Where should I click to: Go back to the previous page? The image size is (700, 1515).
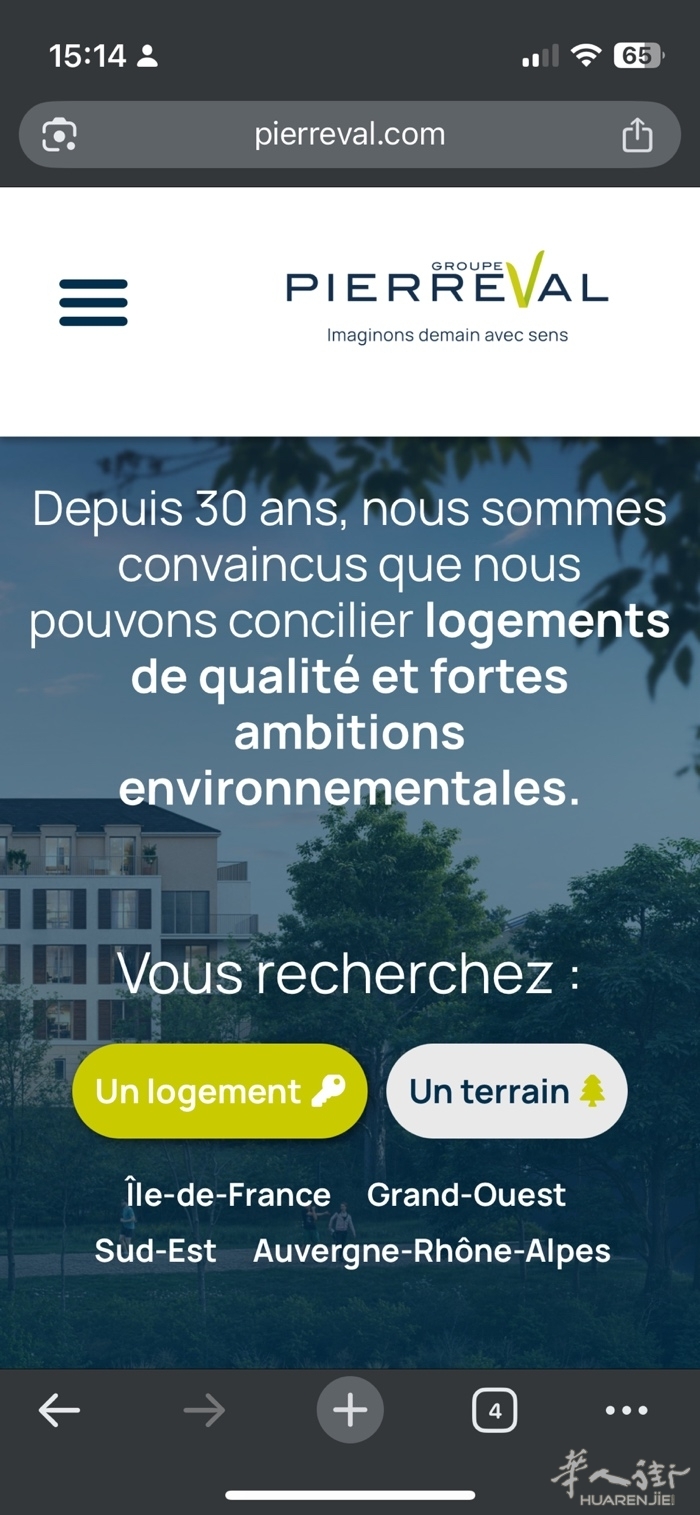click(x=59, y=1410)
